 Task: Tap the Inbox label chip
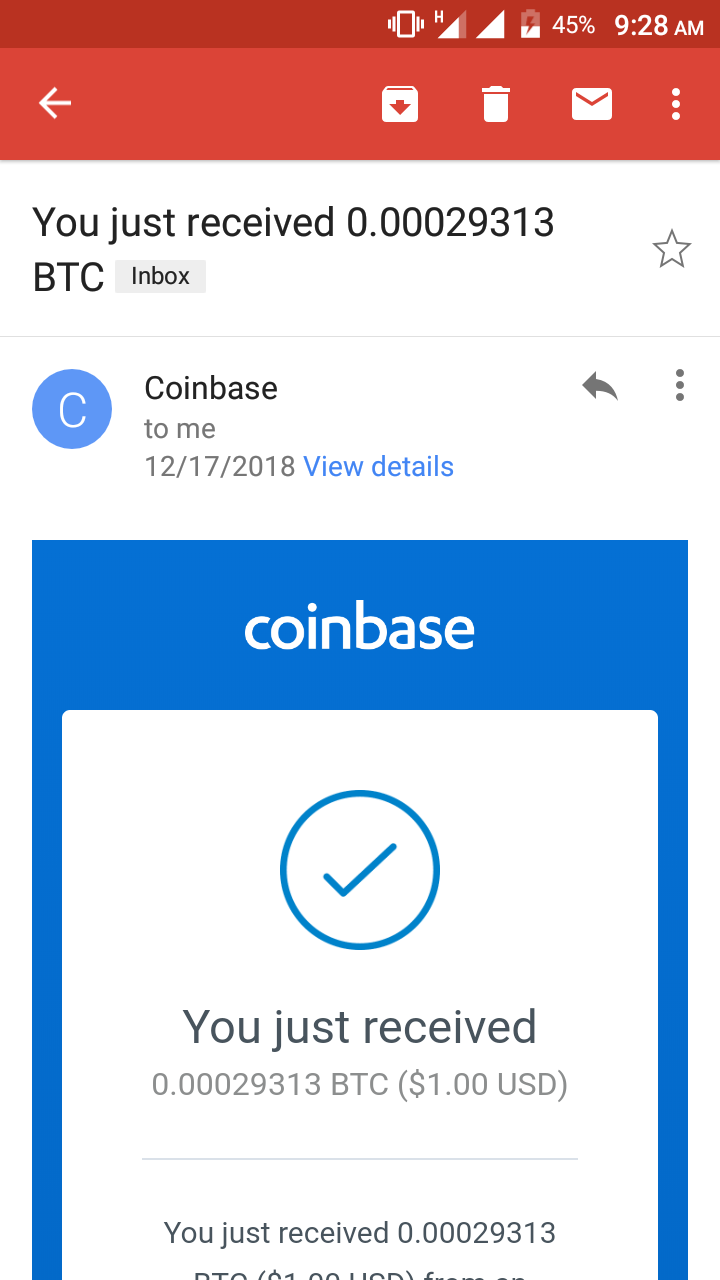click(x=160, y=277)
